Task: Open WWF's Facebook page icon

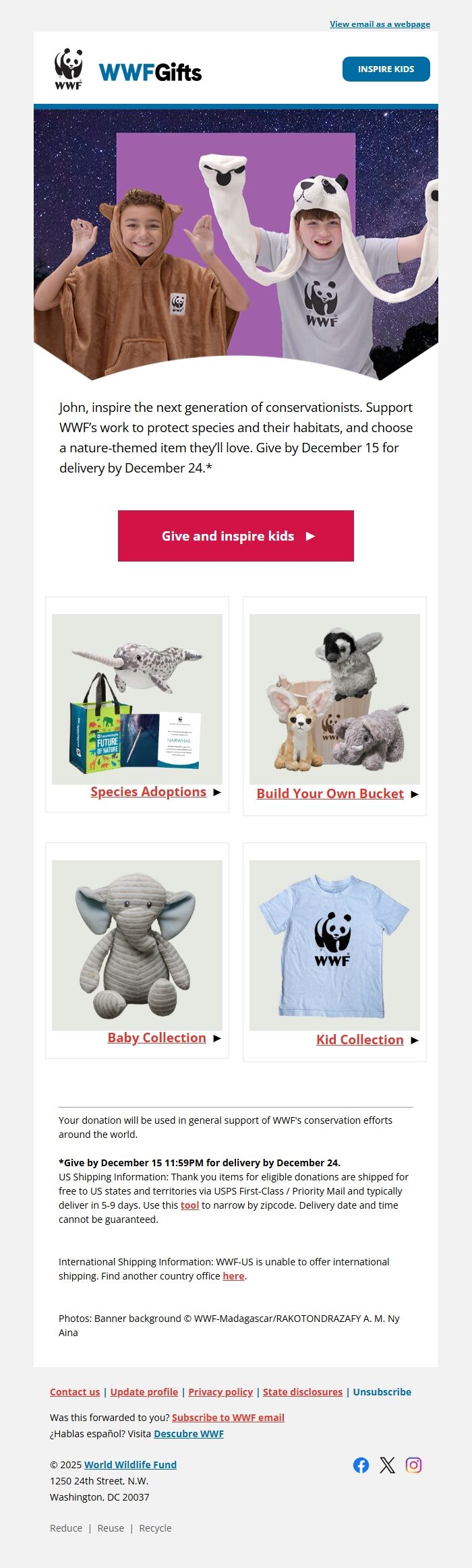Action: tap(361, 1465)
